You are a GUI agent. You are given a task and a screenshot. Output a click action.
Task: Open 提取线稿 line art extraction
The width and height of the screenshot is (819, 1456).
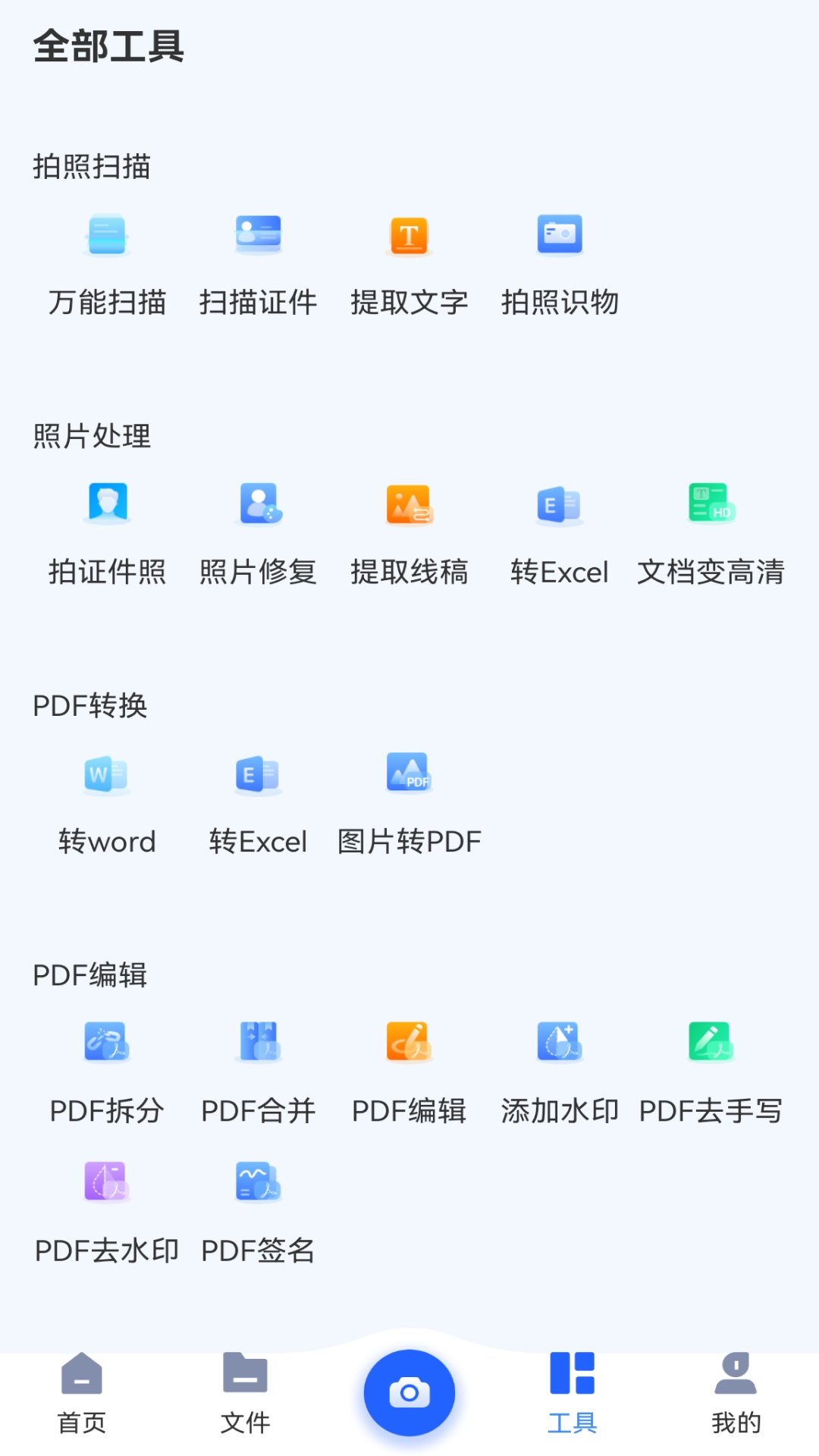click(409, 535)
